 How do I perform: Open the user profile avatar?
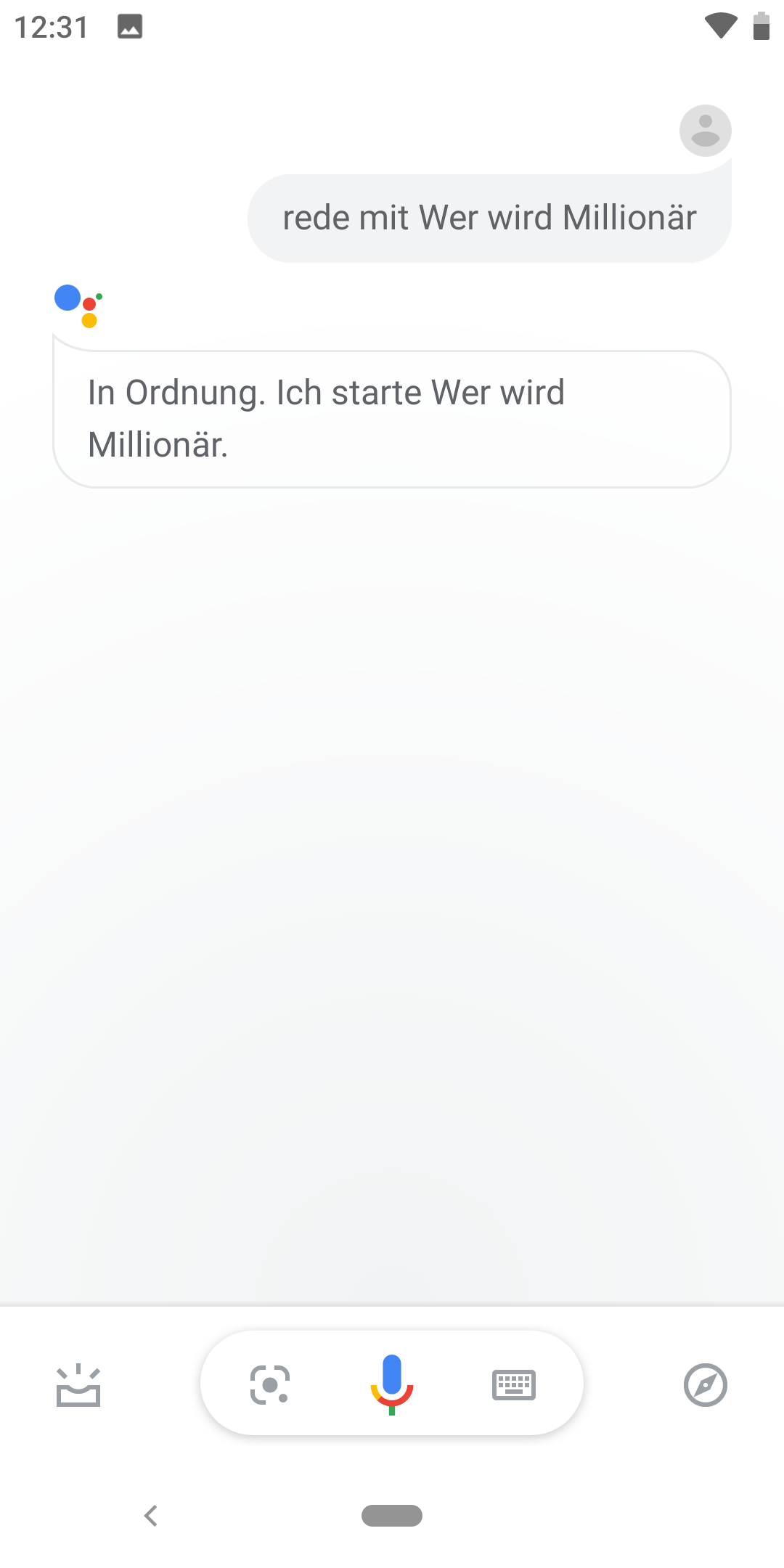pos(706,131)
